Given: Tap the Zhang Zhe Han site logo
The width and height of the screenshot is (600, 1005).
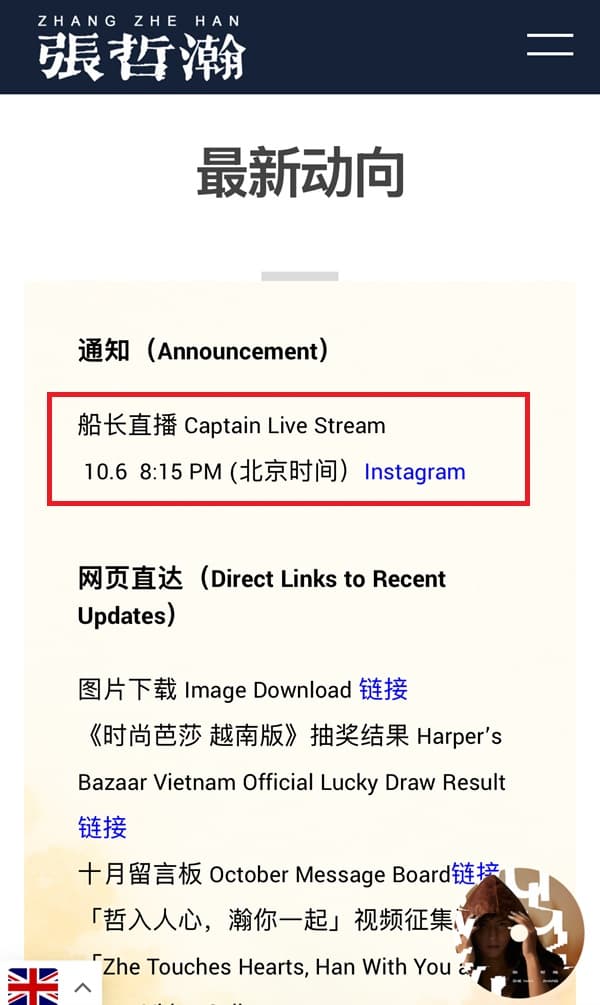Looking at the screenshot, I should 141,47.
